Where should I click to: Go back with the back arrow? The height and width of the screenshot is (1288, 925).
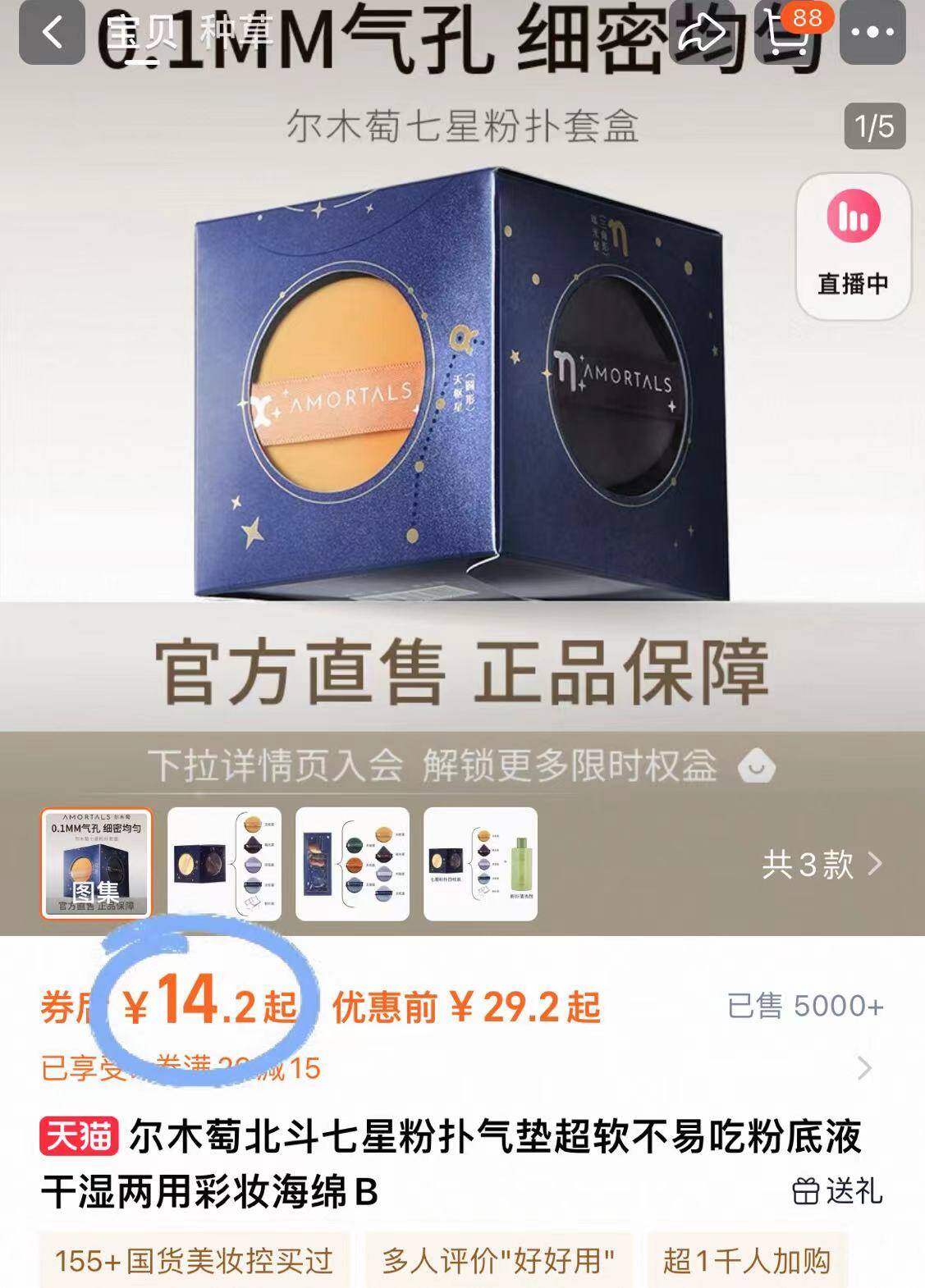pos(52,33)
